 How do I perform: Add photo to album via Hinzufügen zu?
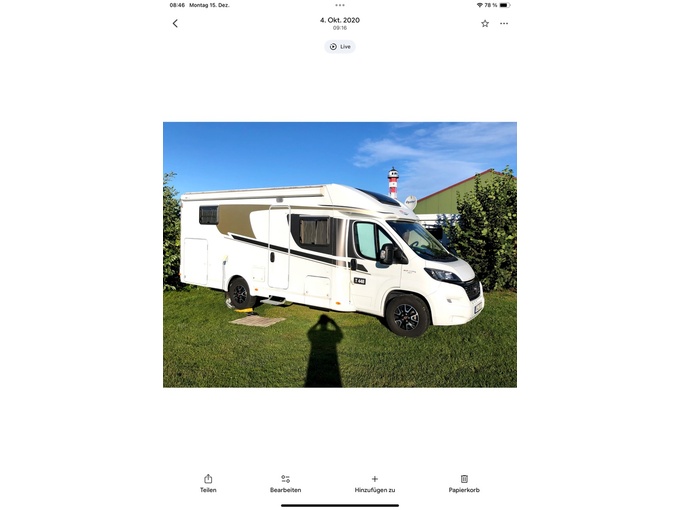[375, 483]
